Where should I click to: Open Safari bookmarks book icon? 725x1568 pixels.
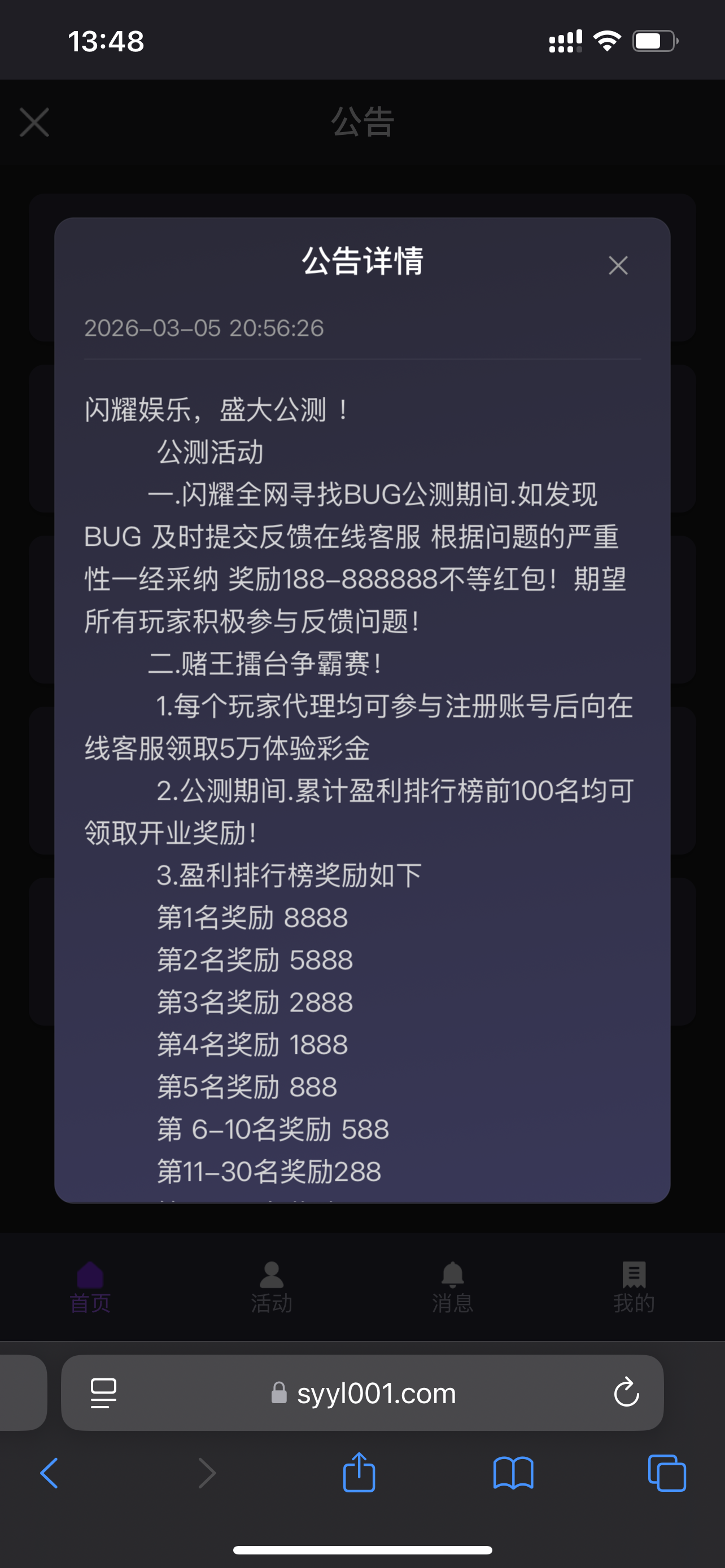pos(514,1473)
